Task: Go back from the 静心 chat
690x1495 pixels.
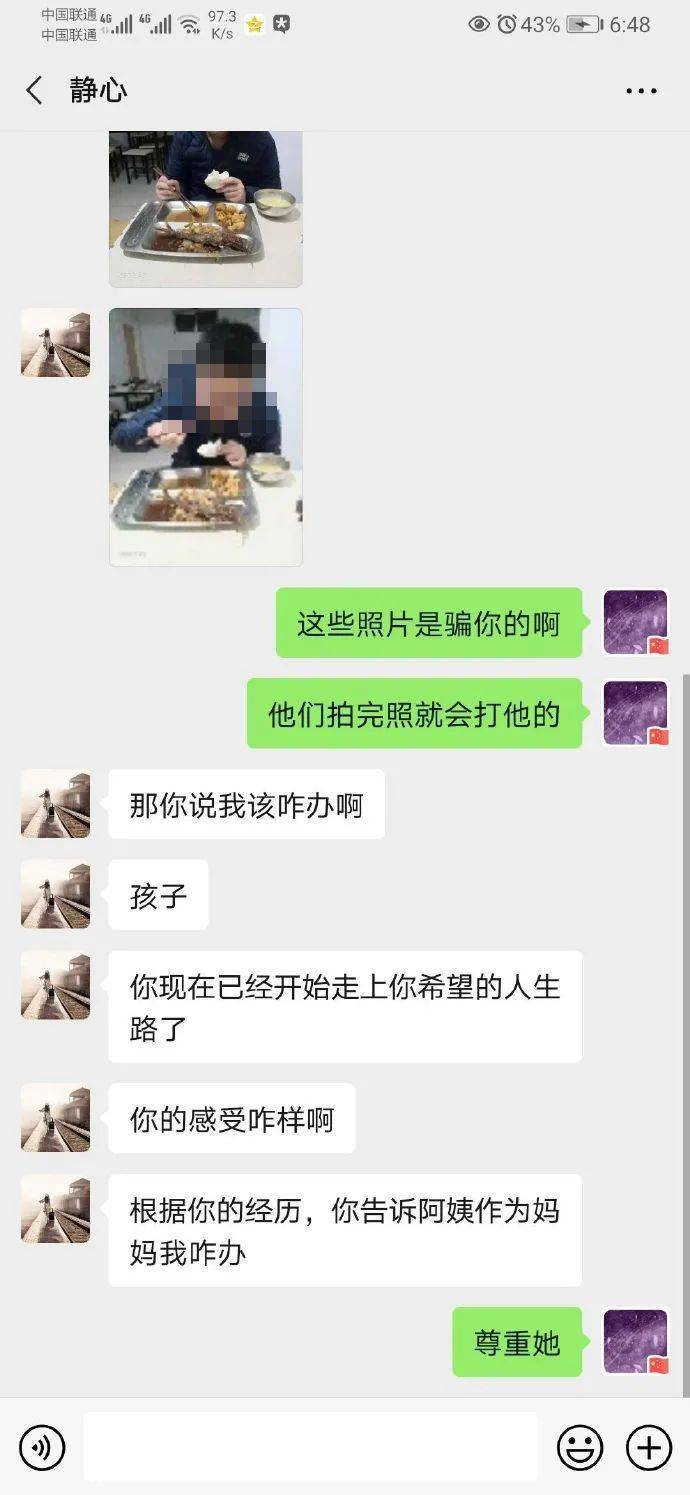Action: point(34,91)
